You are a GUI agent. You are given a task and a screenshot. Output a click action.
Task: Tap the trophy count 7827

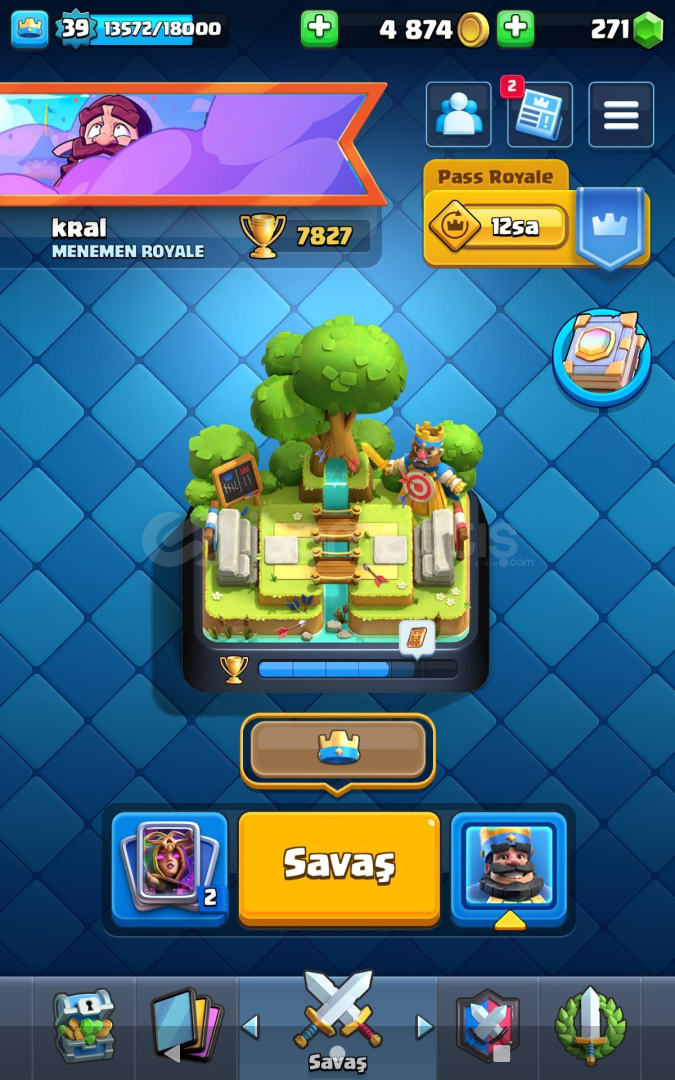[324, 236]
